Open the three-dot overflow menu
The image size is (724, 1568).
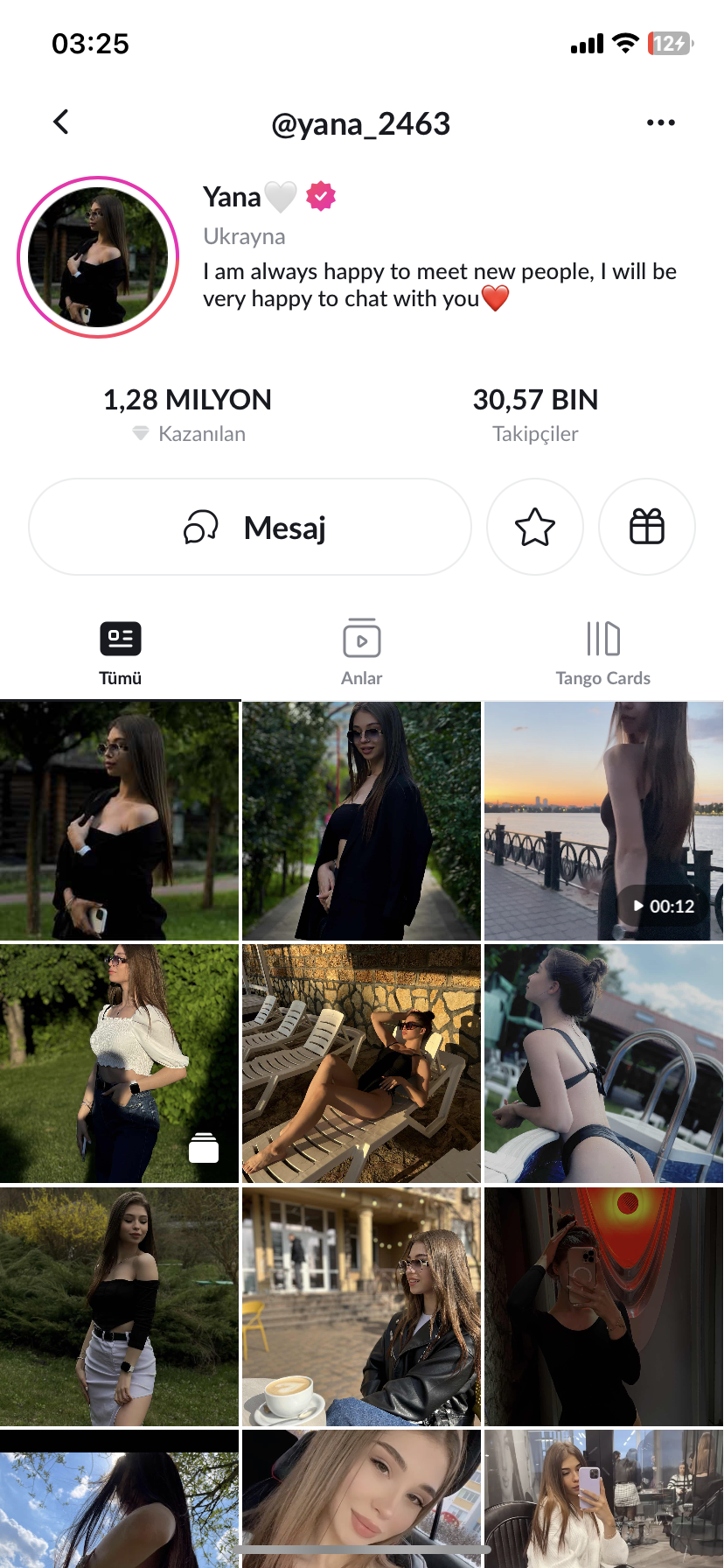click(x=660, y=122)
